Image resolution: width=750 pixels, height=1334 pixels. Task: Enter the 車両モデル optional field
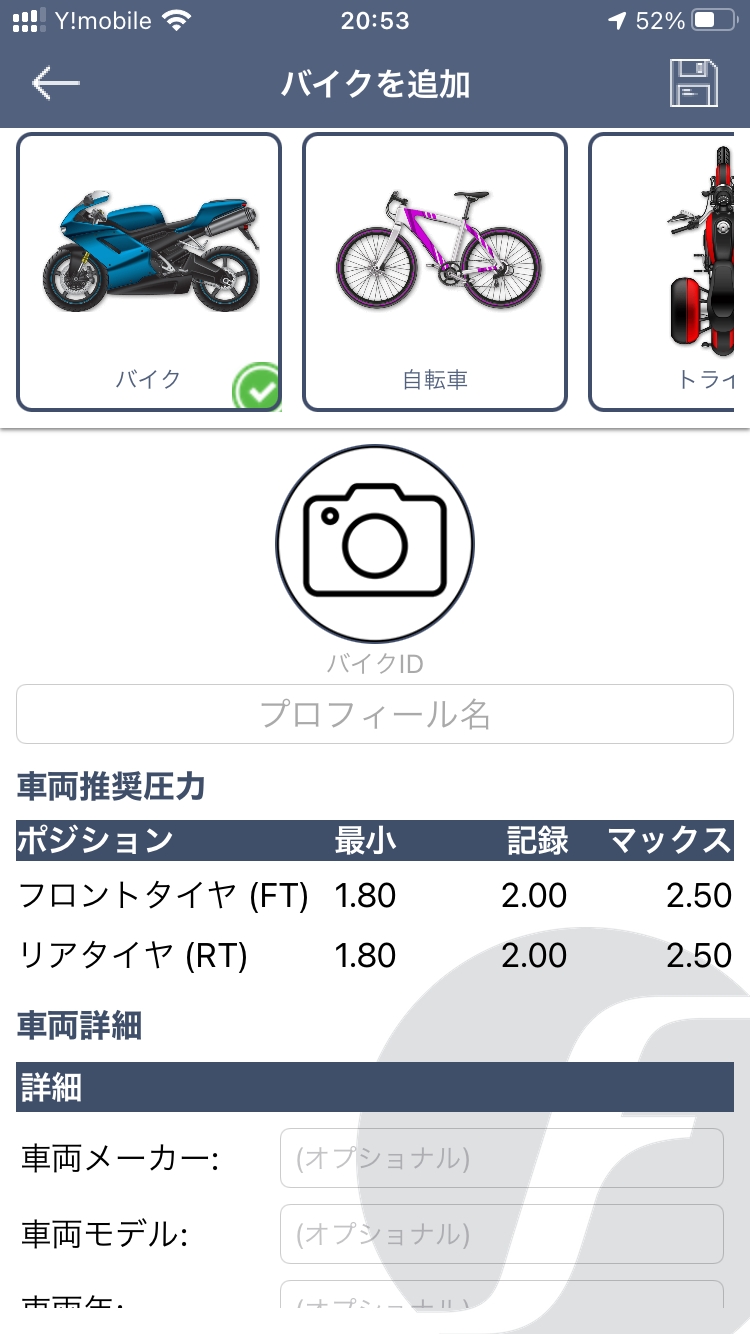(501, 1234)
